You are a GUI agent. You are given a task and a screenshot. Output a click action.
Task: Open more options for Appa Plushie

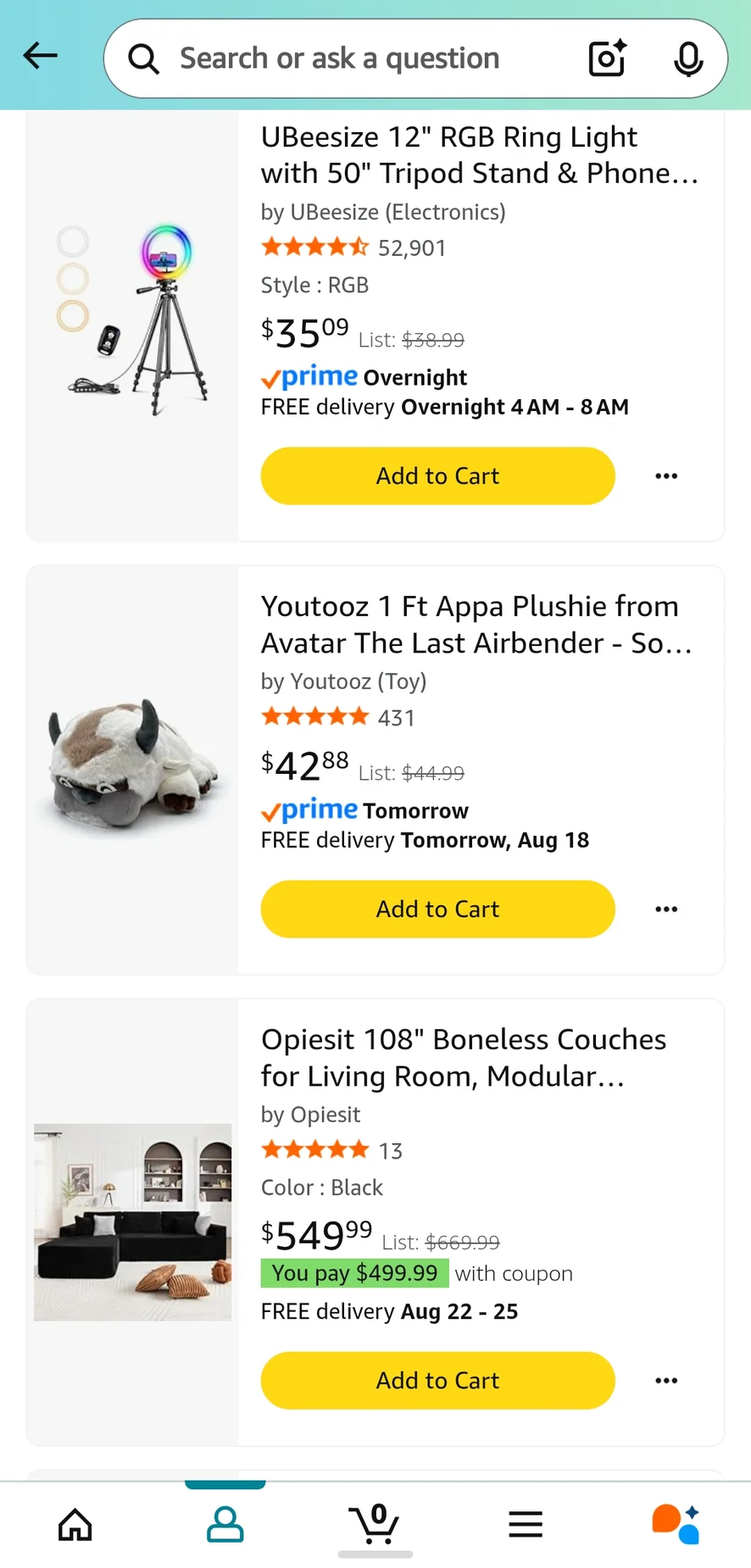point(666,909)
